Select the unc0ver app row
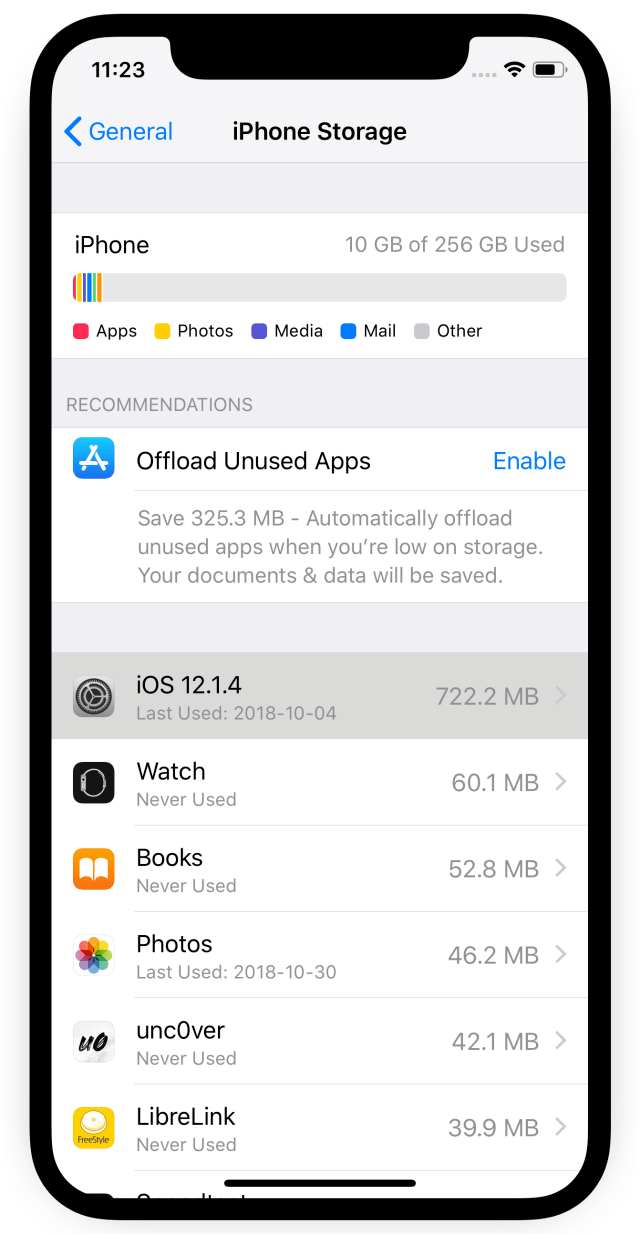 [x=320, y=1041]
